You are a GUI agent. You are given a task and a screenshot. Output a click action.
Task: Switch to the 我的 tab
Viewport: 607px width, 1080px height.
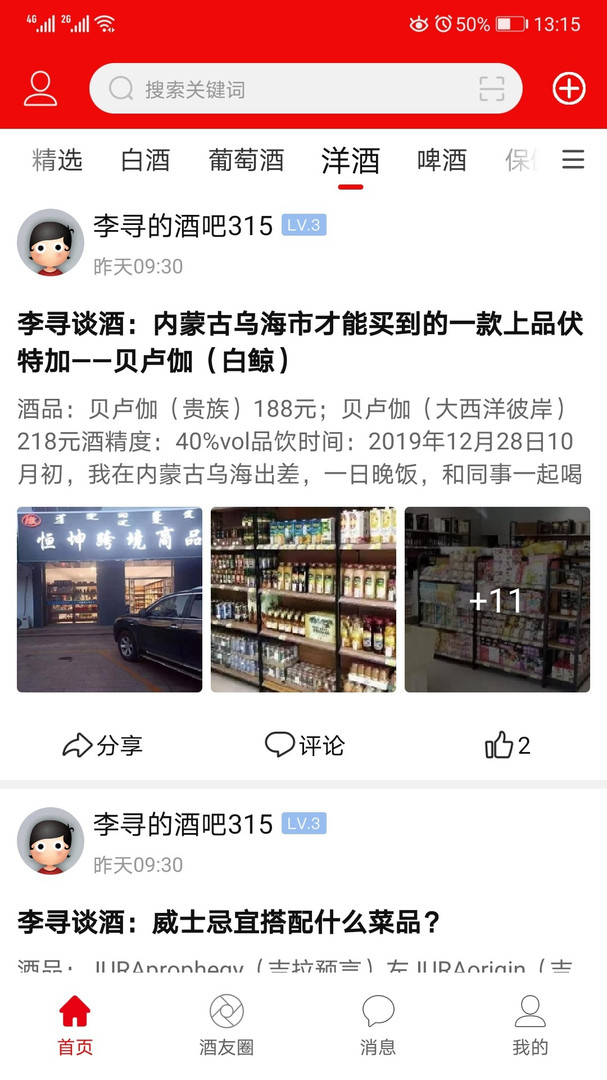coord(530,1026)
